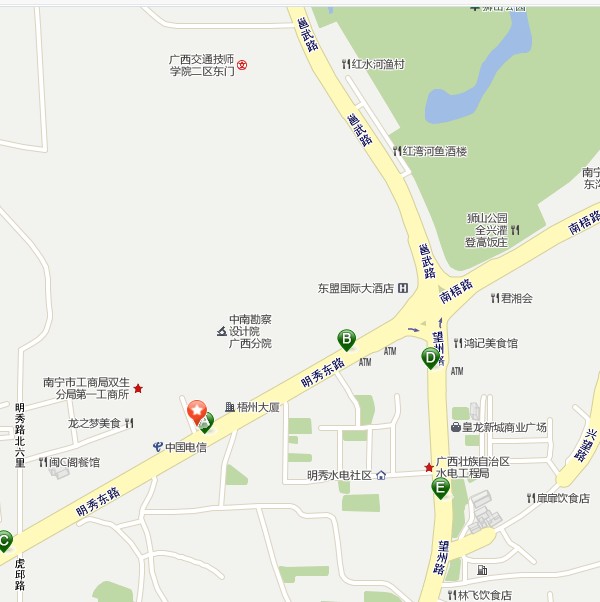Open the green marker E location
600x602 pixels.
pos(440,487)
